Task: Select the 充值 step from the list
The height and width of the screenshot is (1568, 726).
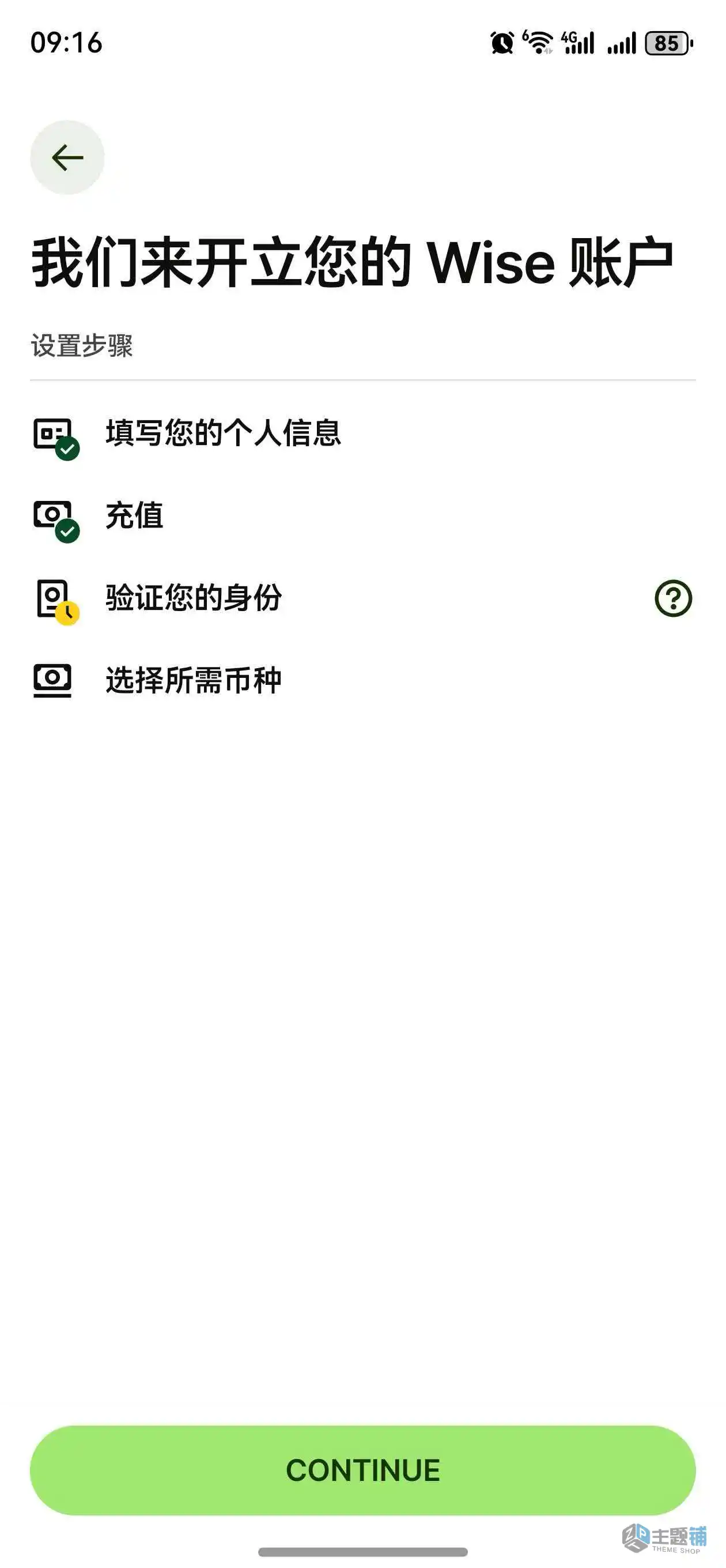Action: click(134, 517)
